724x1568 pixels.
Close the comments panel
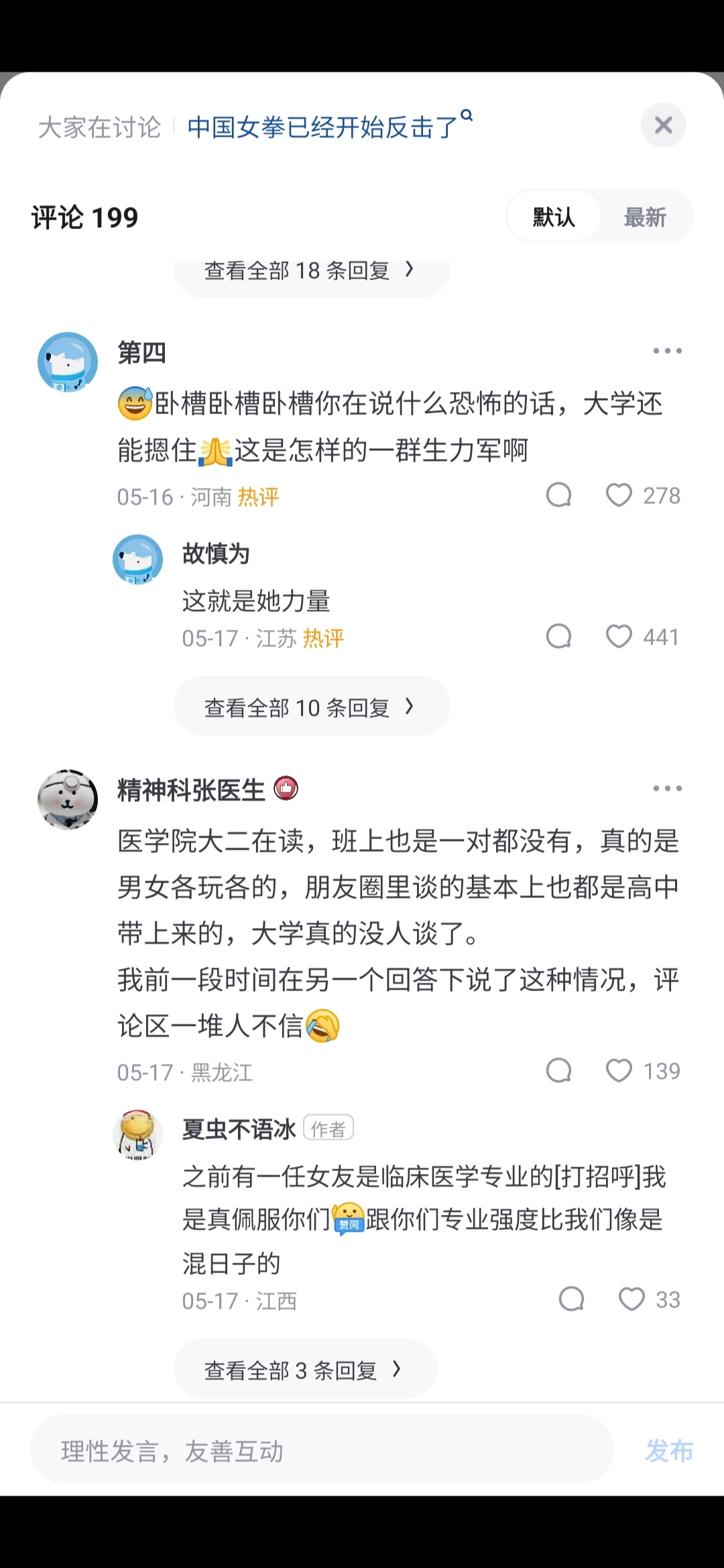[663, 125]
